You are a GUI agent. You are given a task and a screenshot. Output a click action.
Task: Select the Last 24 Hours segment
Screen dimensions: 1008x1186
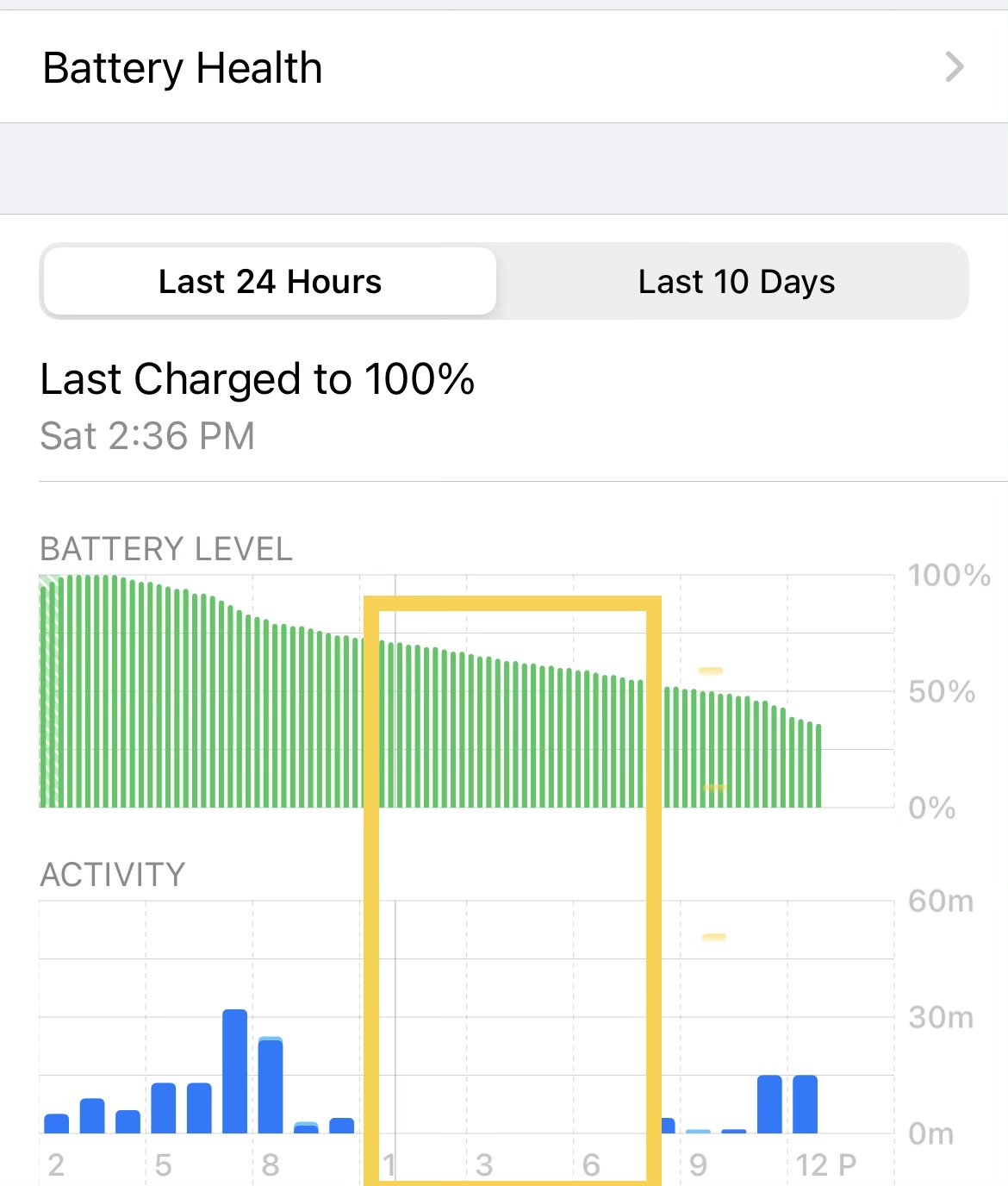[270, 282]
